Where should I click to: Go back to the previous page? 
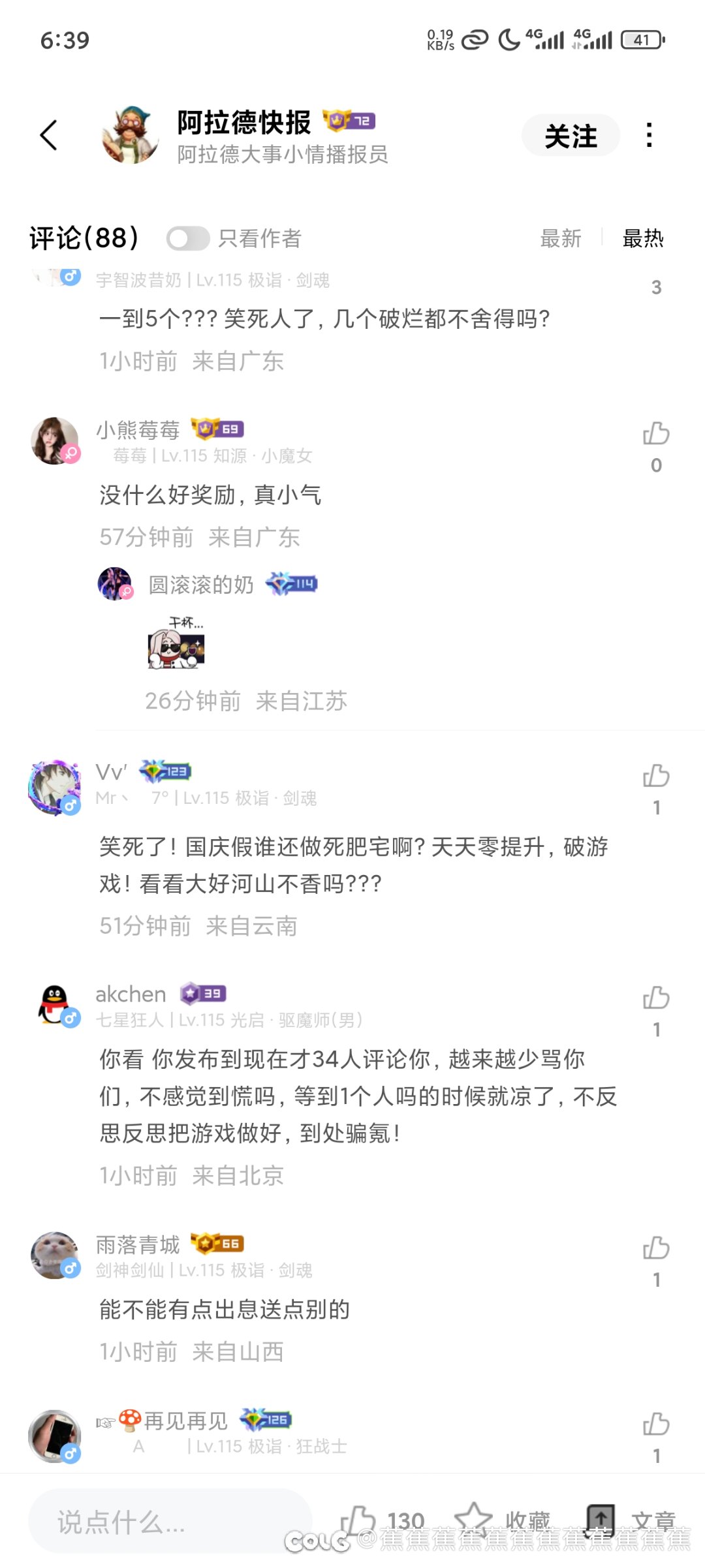(x=49, y=135)
